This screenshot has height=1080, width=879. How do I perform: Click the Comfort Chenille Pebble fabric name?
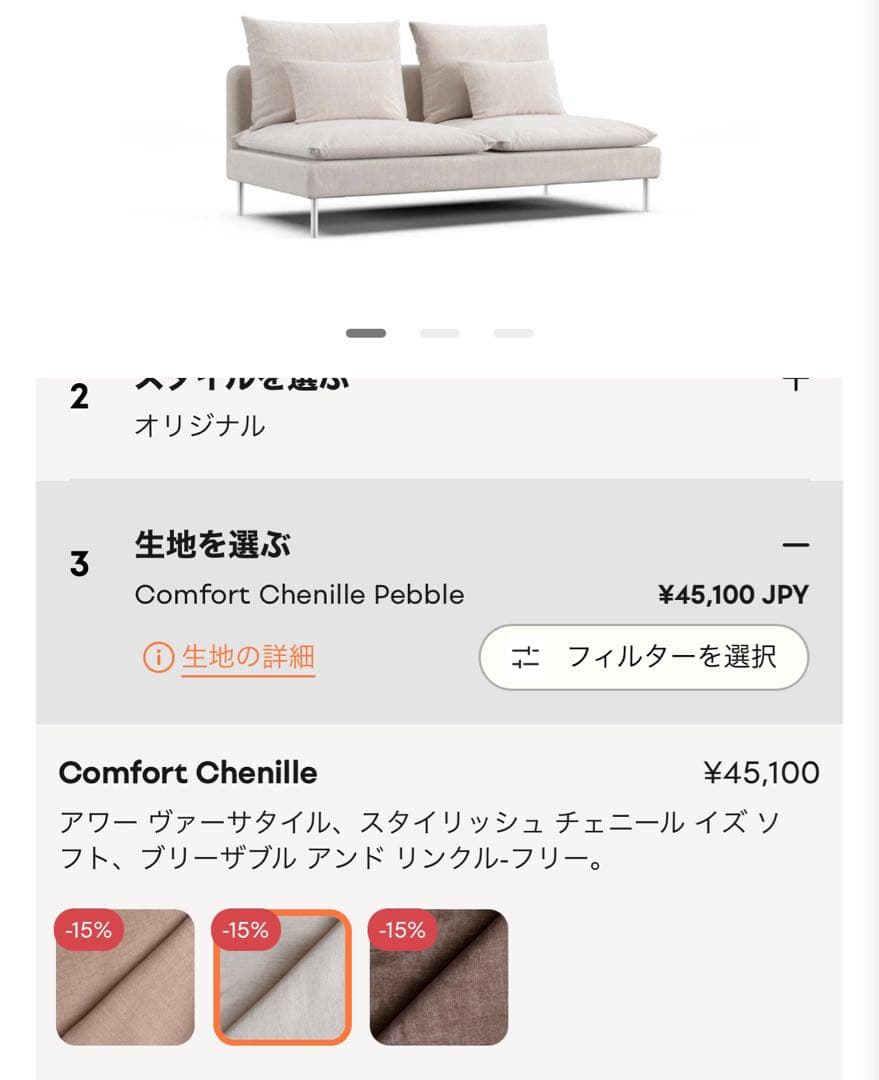tap(300, 594)
